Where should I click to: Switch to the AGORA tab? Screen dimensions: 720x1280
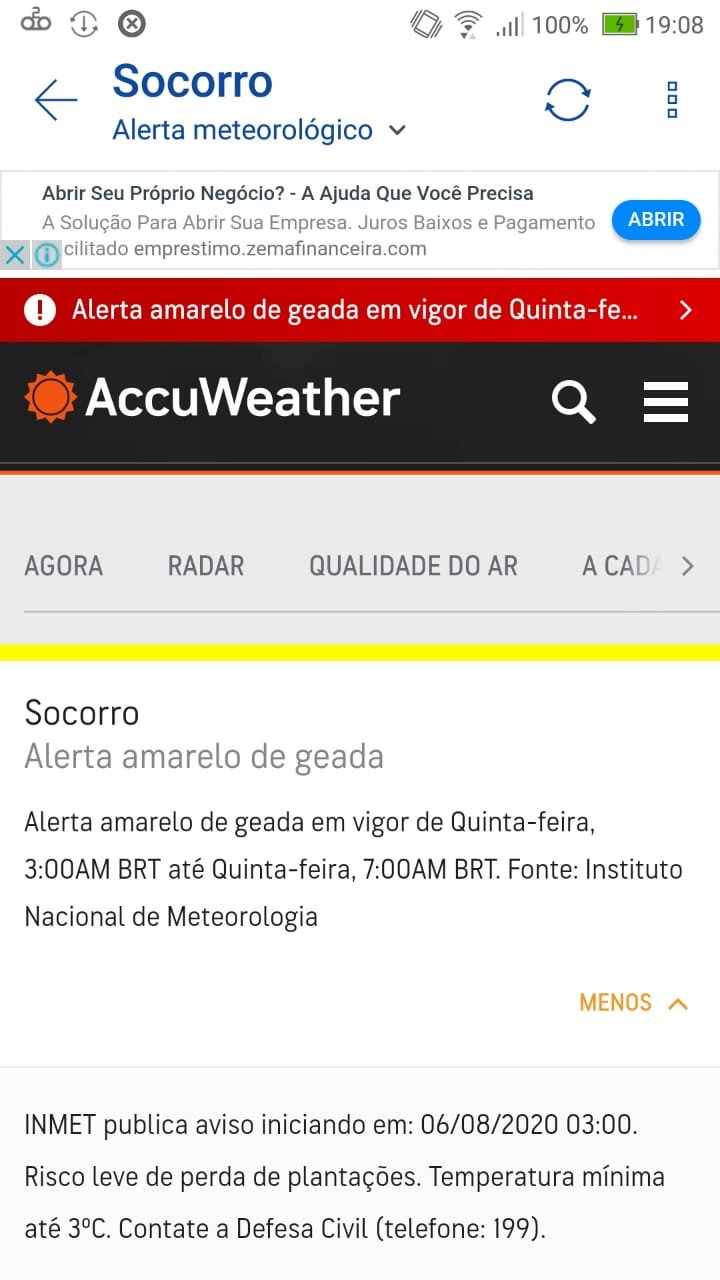[x=64, y=566]
